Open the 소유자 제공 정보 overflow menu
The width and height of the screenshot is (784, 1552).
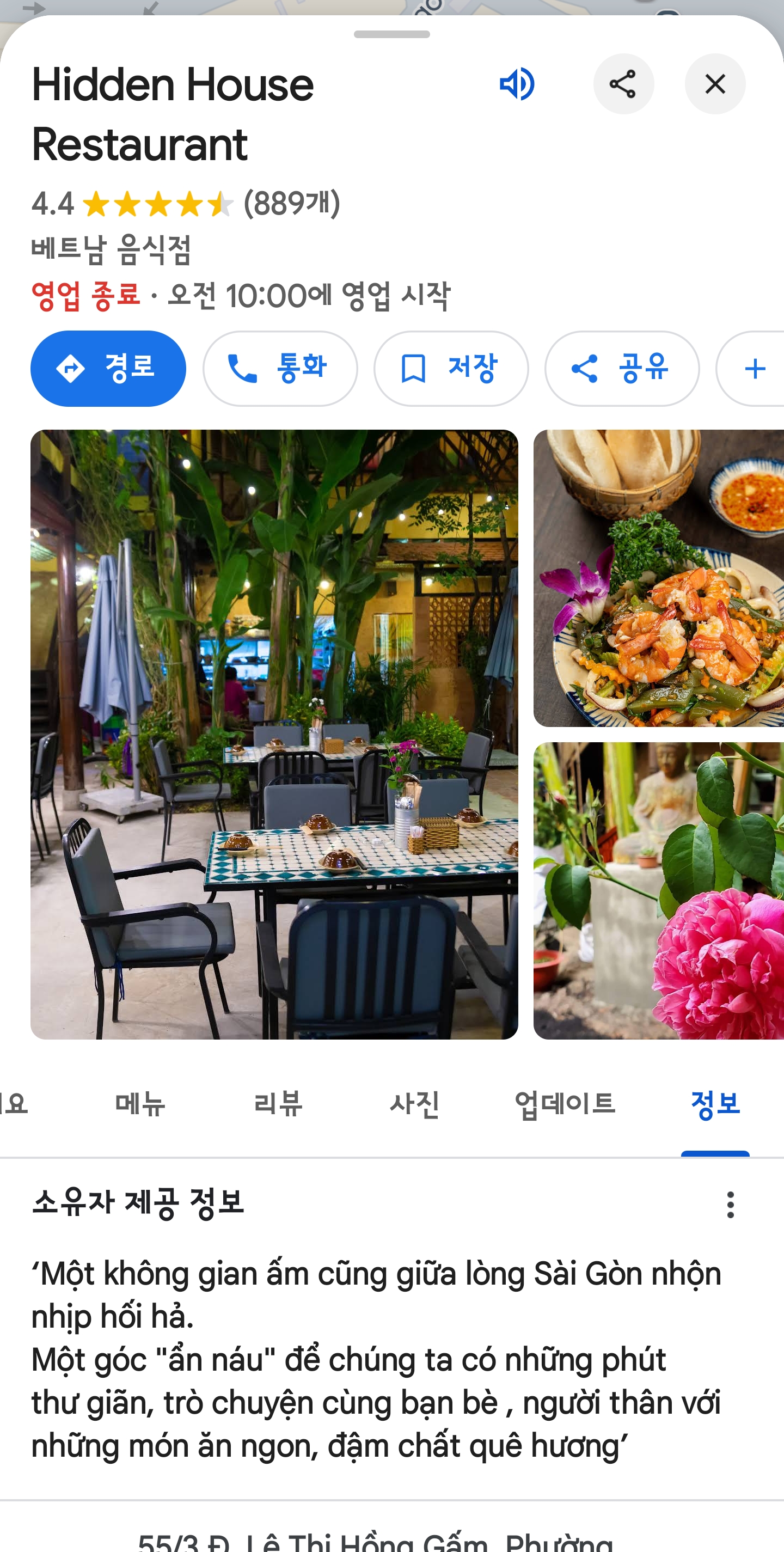731,1205
